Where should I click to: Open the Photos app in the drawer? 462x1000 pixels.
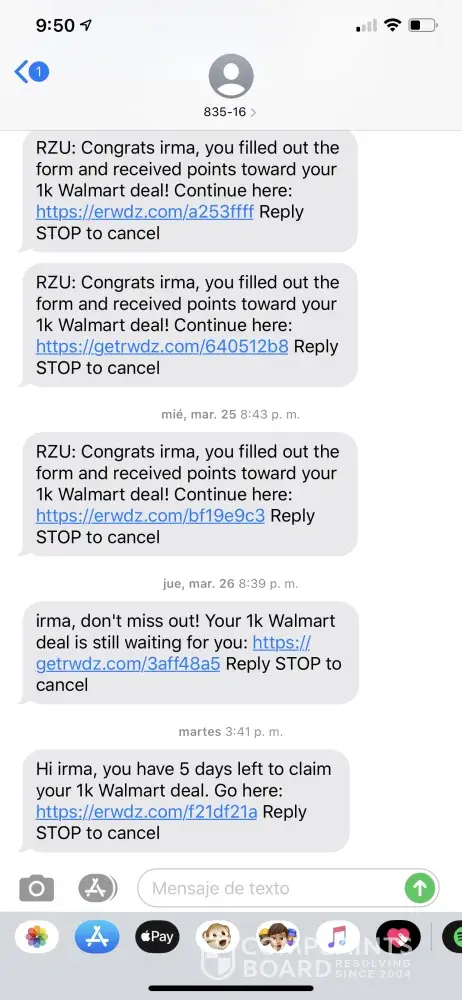click(x=36, y=936)
